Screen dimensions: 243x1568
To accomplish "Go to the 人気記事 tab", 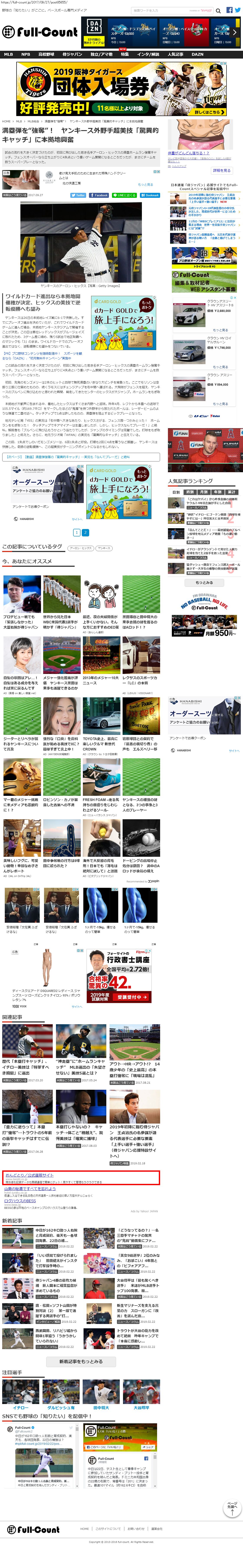I will [x=175, y=54].
